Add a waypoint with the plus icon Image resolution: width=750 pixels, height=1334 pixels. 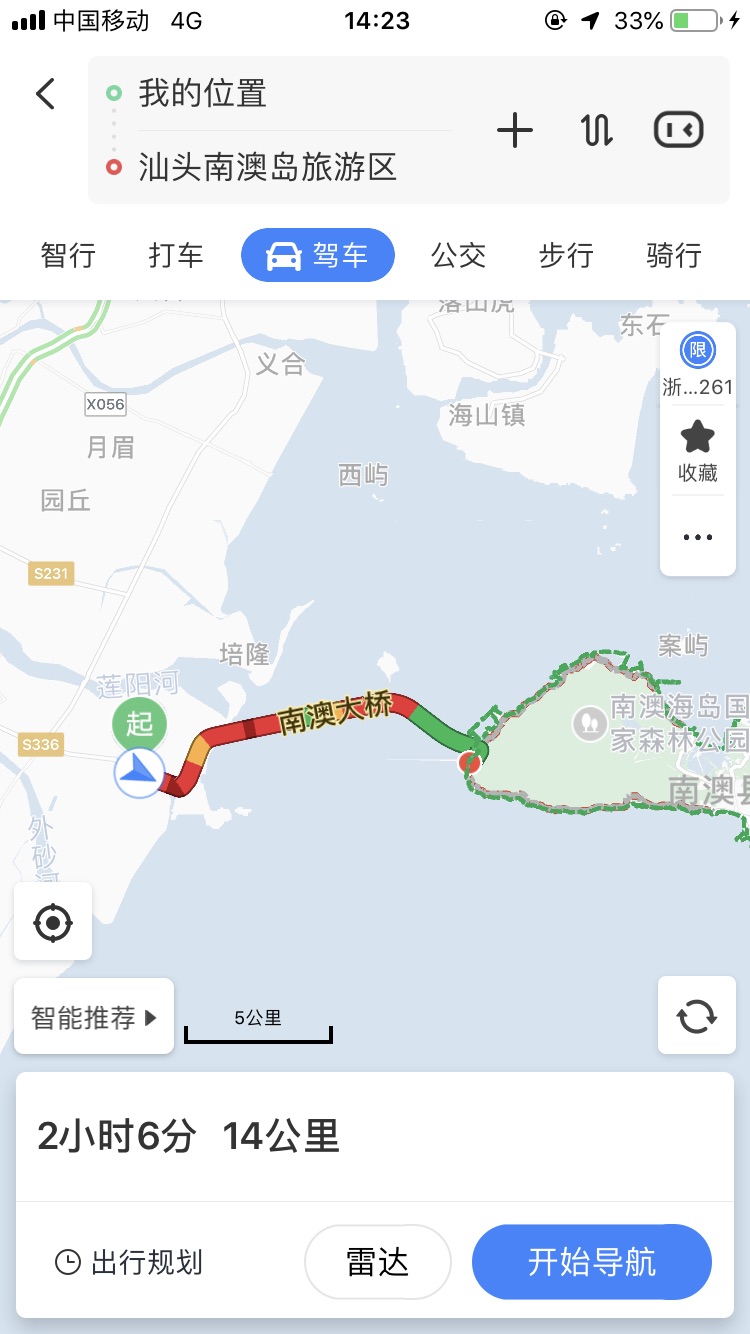(515, 131)
